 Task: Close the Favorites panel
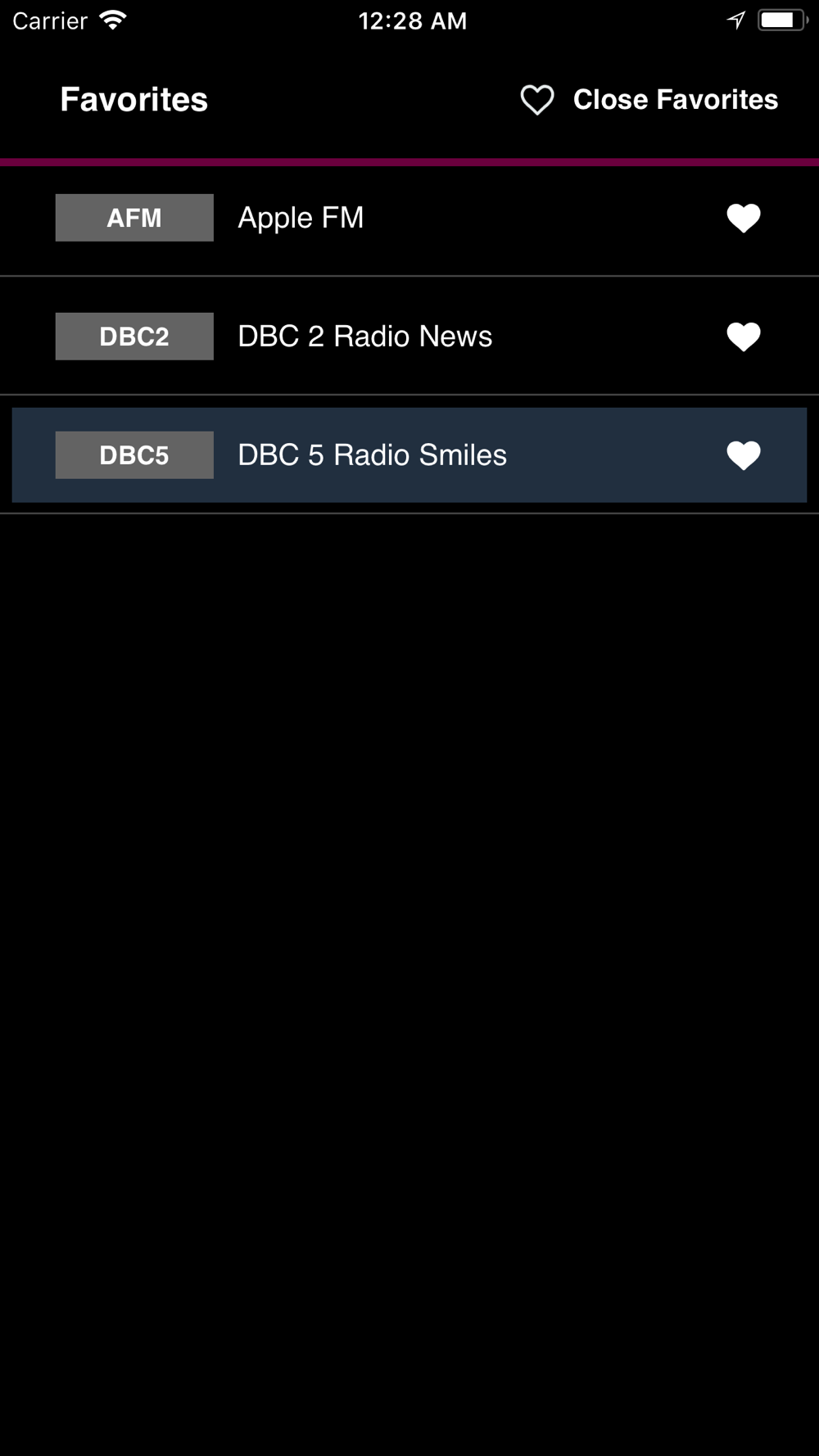tap(649, 100)
